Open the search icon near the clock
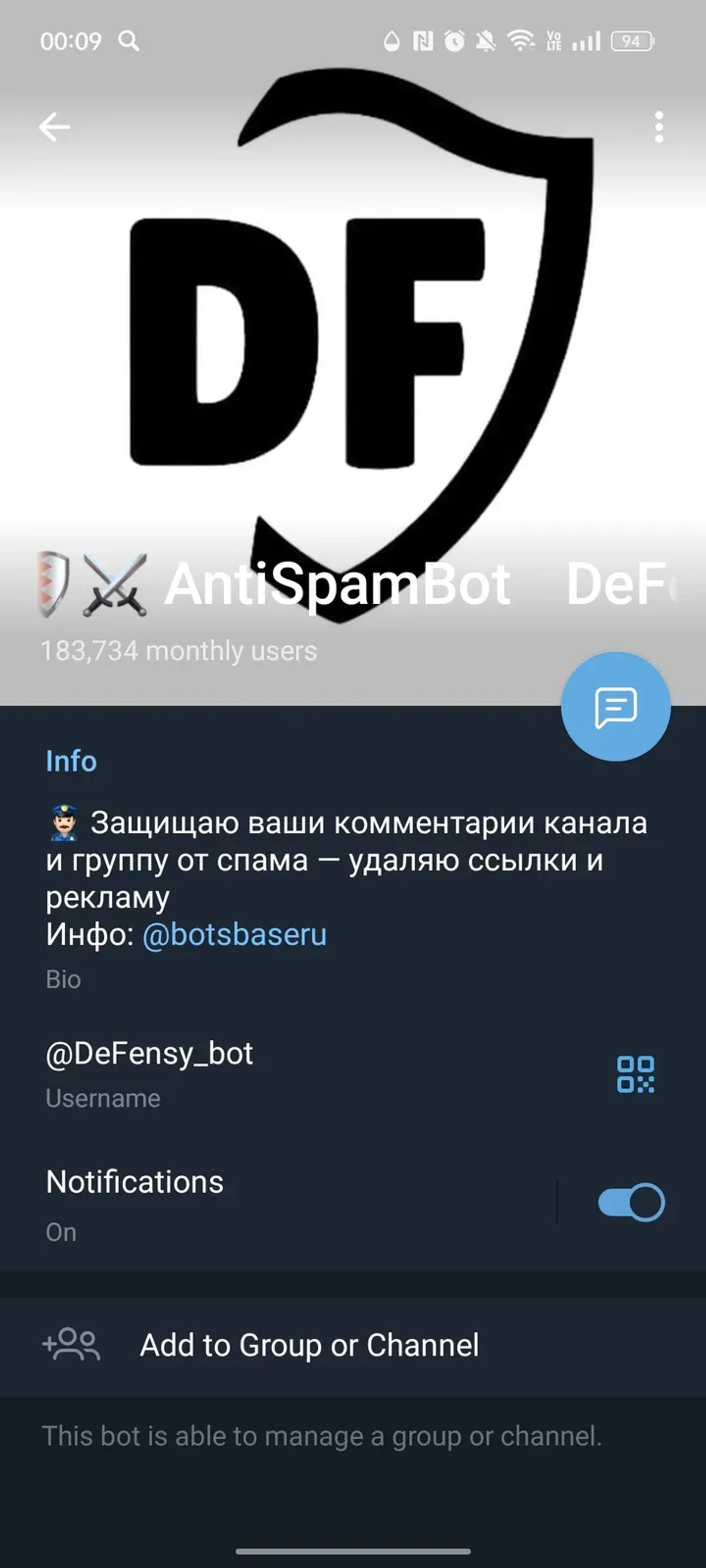Image resolution: width=706 pixels, height=1568 pixels. pos(128,41)
